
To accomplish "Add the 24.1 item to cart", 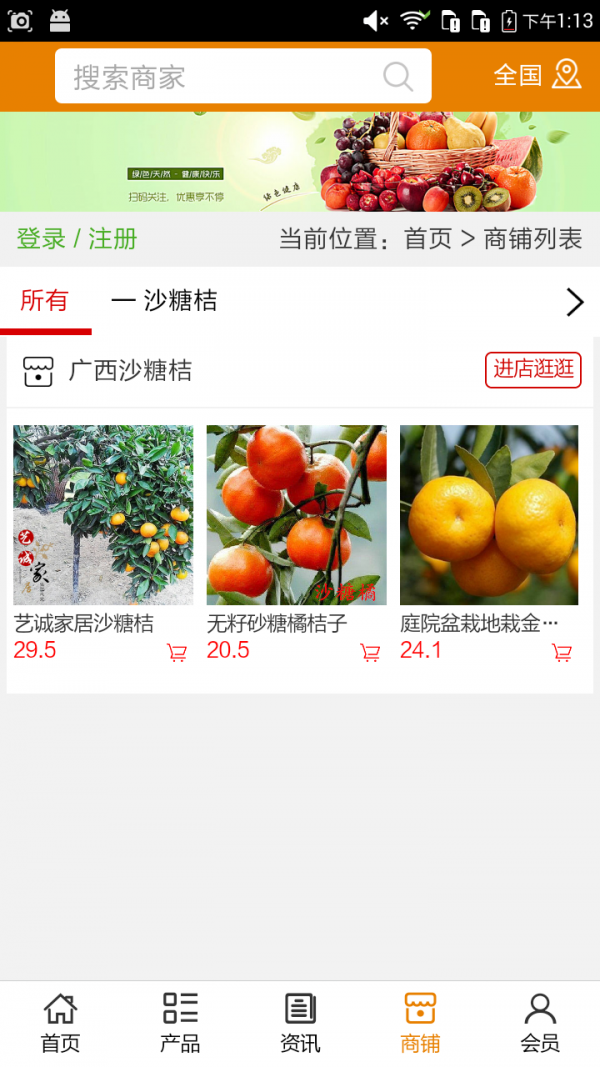I will pos(562,653).
